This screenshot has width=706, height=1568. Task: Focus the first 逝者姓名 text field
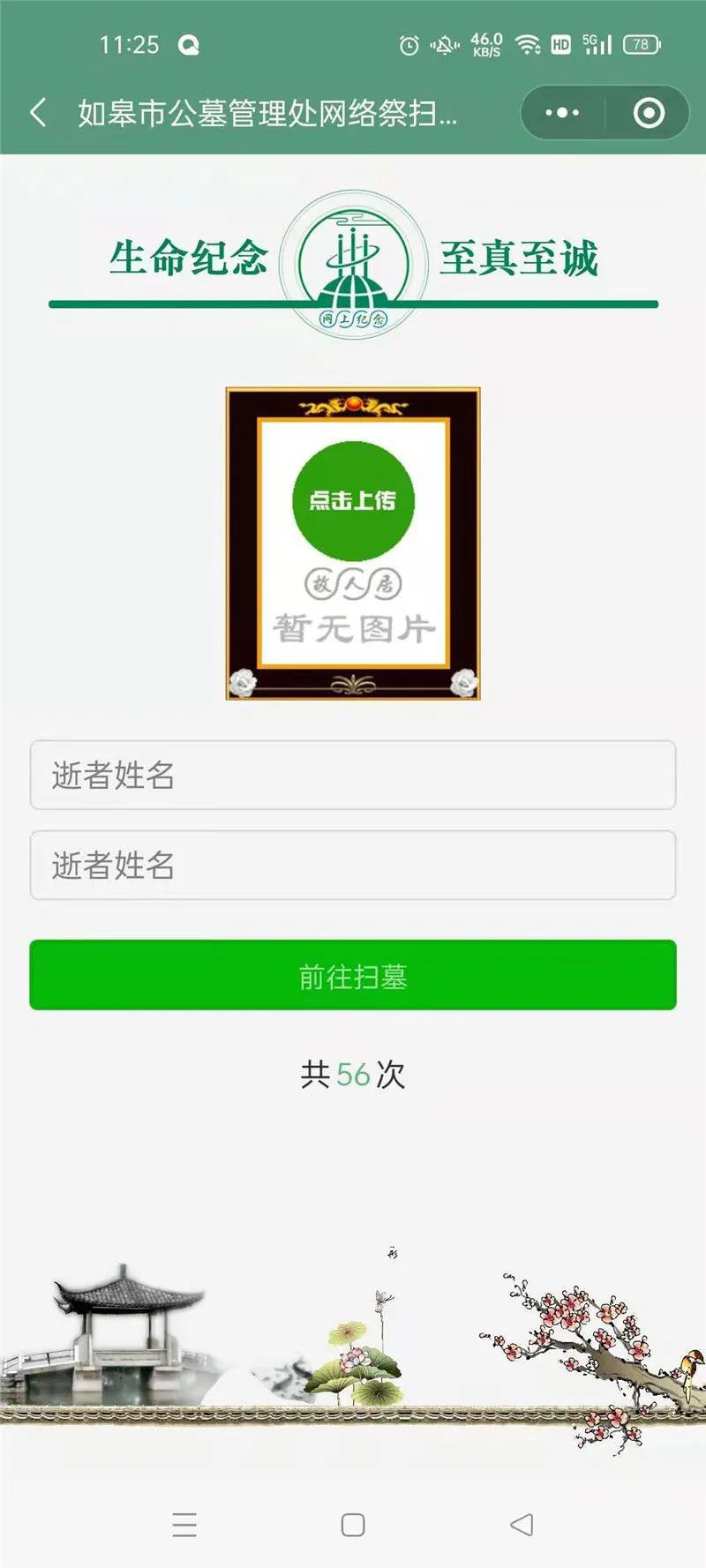click(353, 775)
